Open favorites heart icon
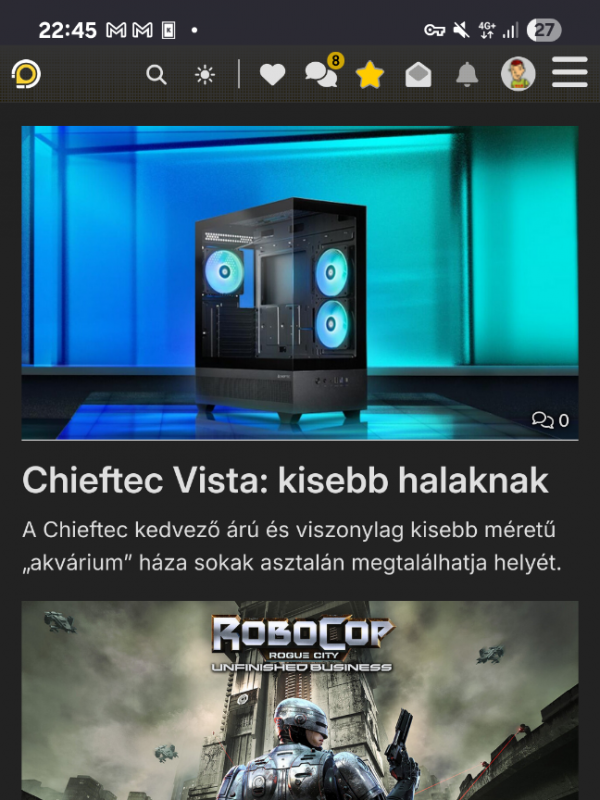 (272, 74)
